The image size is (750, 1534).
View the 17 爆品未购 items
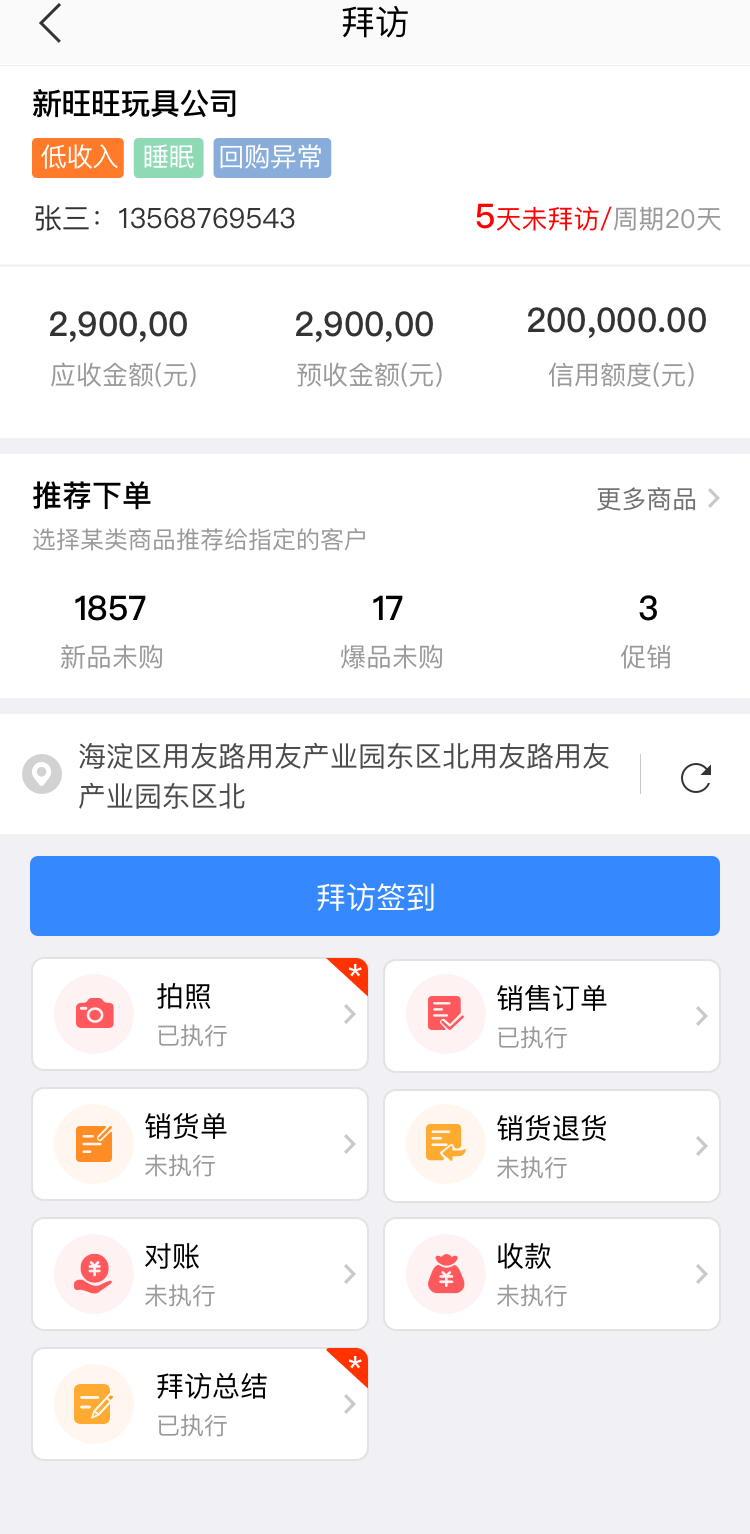coord(390,631)
